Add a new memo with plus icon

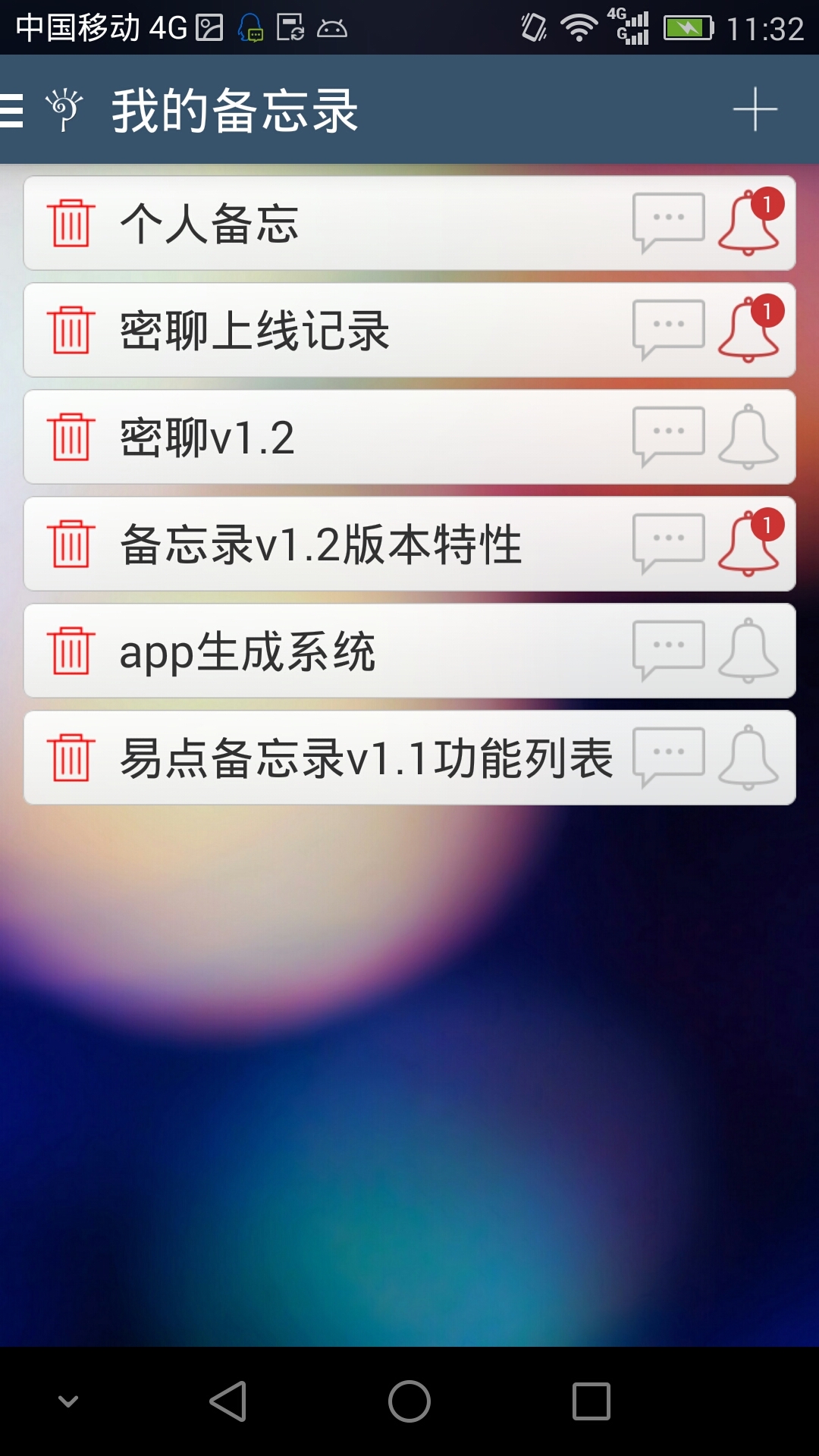click(x=755, y=110)
